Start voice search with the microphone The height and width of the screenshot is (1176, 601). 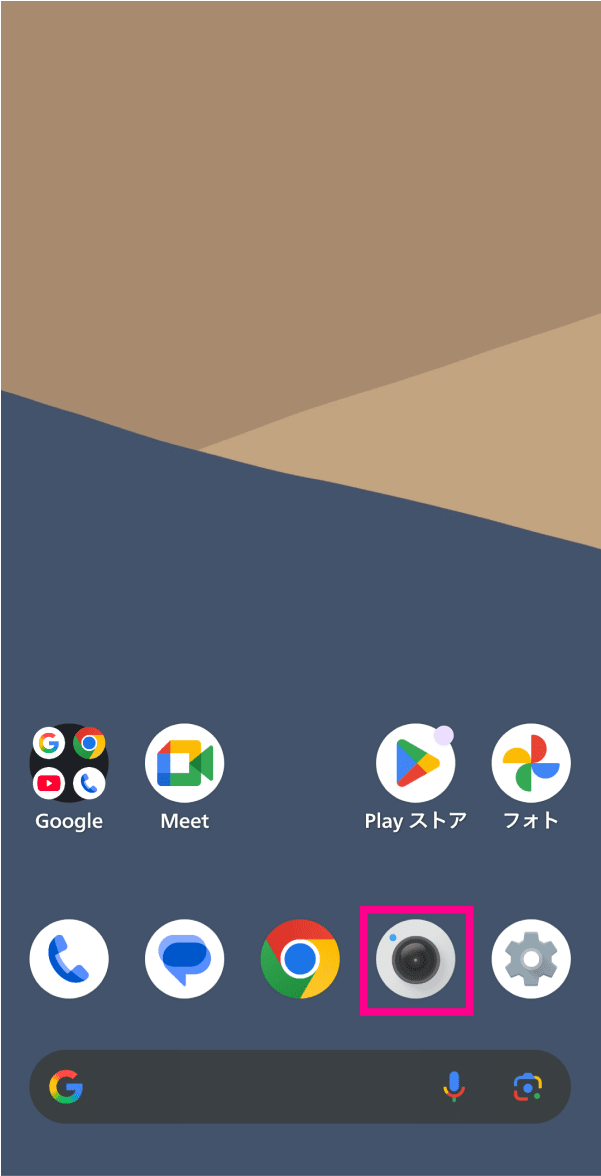click(x=454, y=1086)
